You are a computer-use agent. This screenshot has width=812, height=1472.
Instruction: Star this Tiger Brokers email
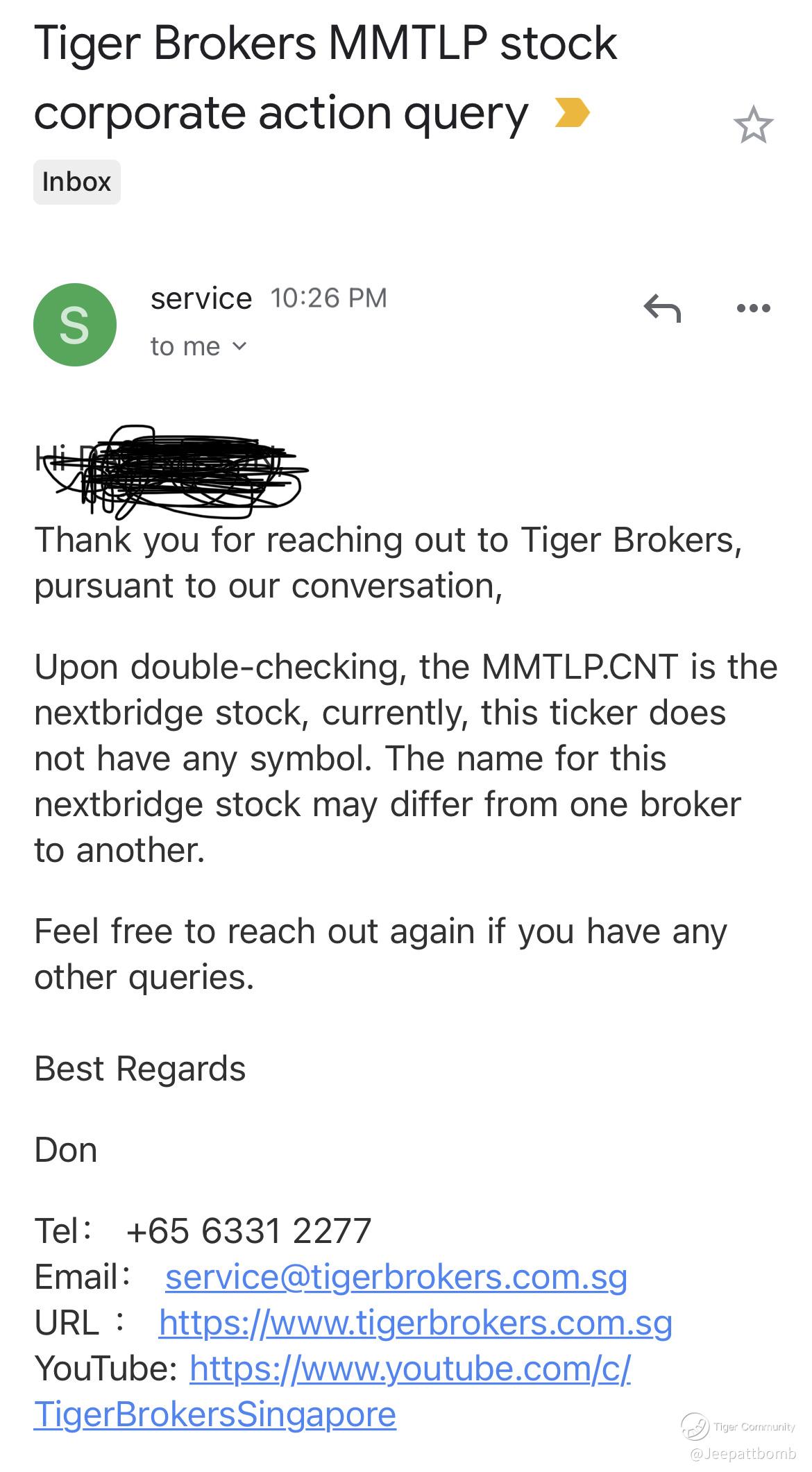point(753,126)
